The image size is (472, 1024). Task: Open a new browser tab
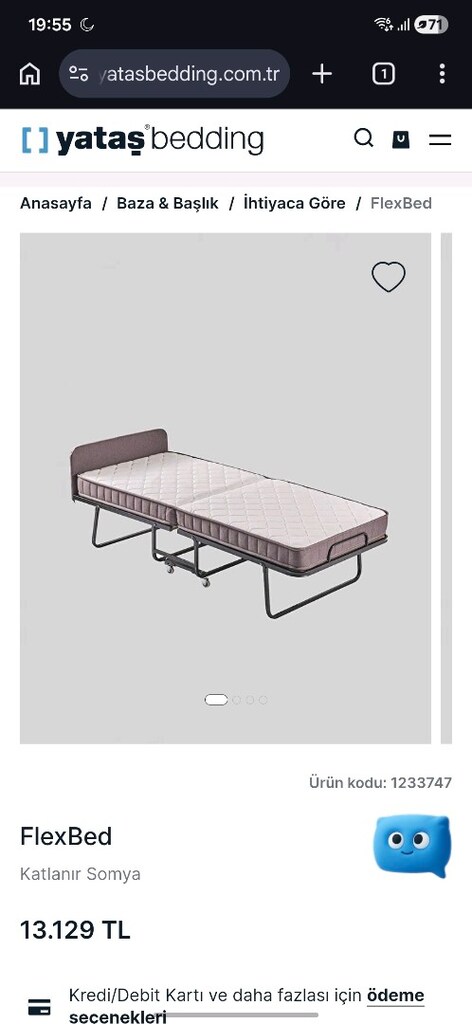pos(322,74)
